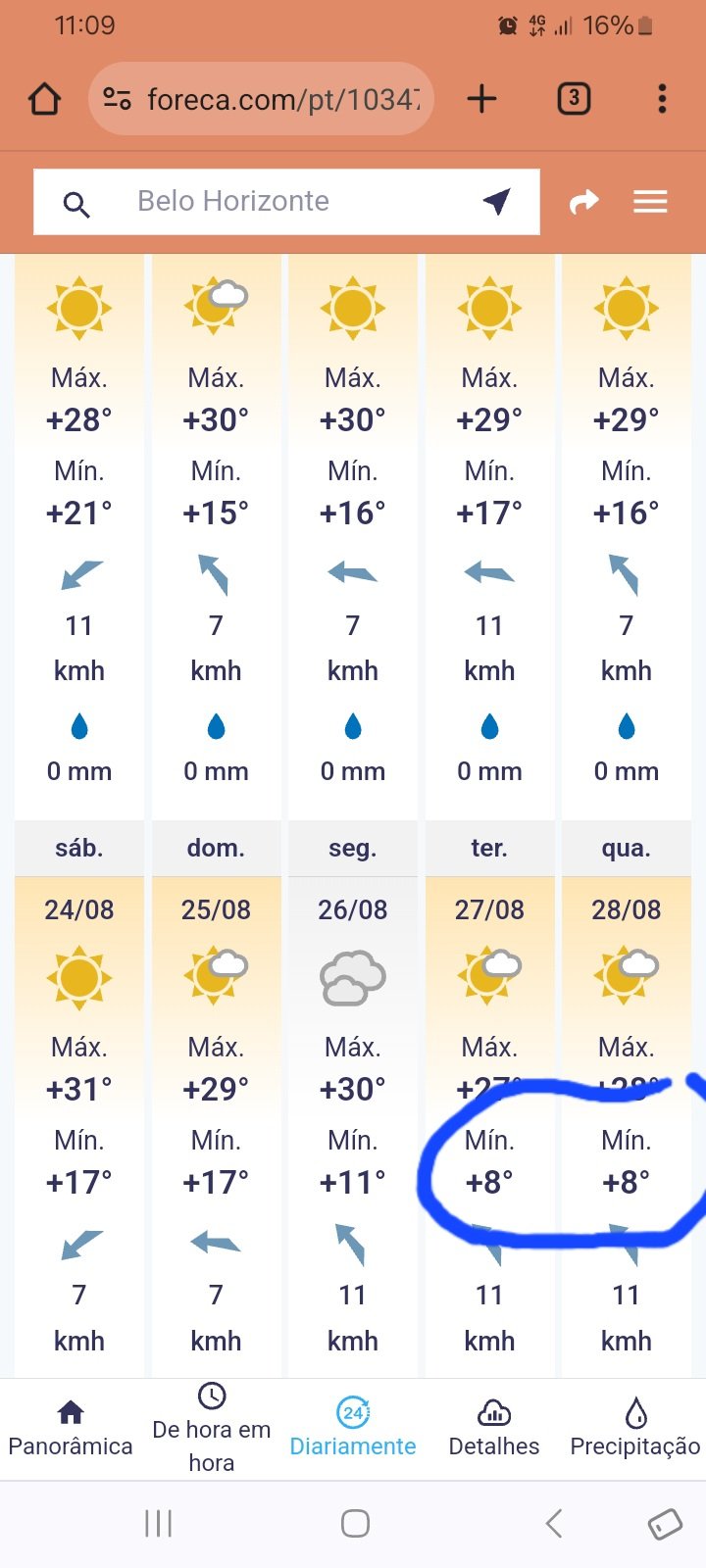Use the current location arrow

point(497,201)
